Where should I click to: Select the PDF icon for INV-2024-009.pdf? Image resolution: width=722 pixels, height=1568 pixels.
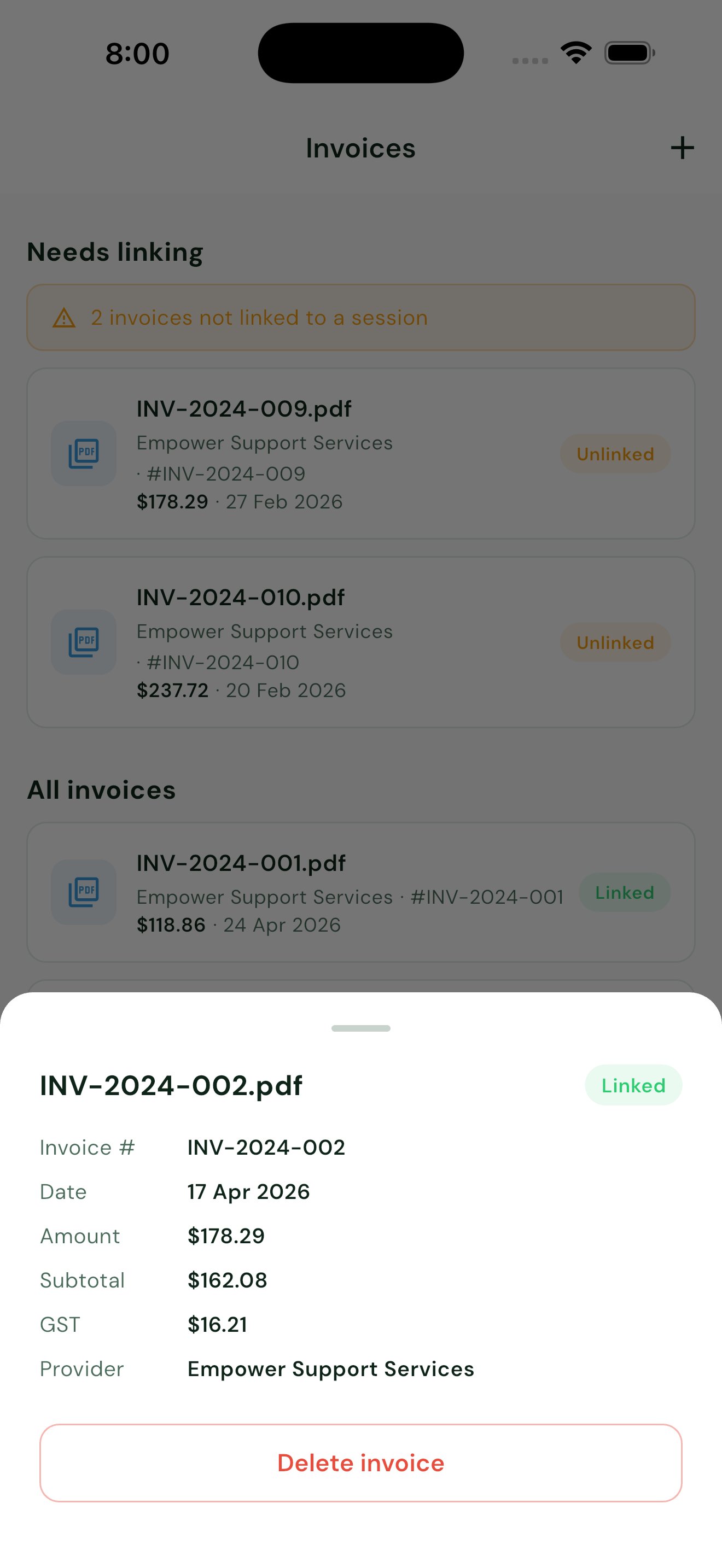tap(83, 454)
